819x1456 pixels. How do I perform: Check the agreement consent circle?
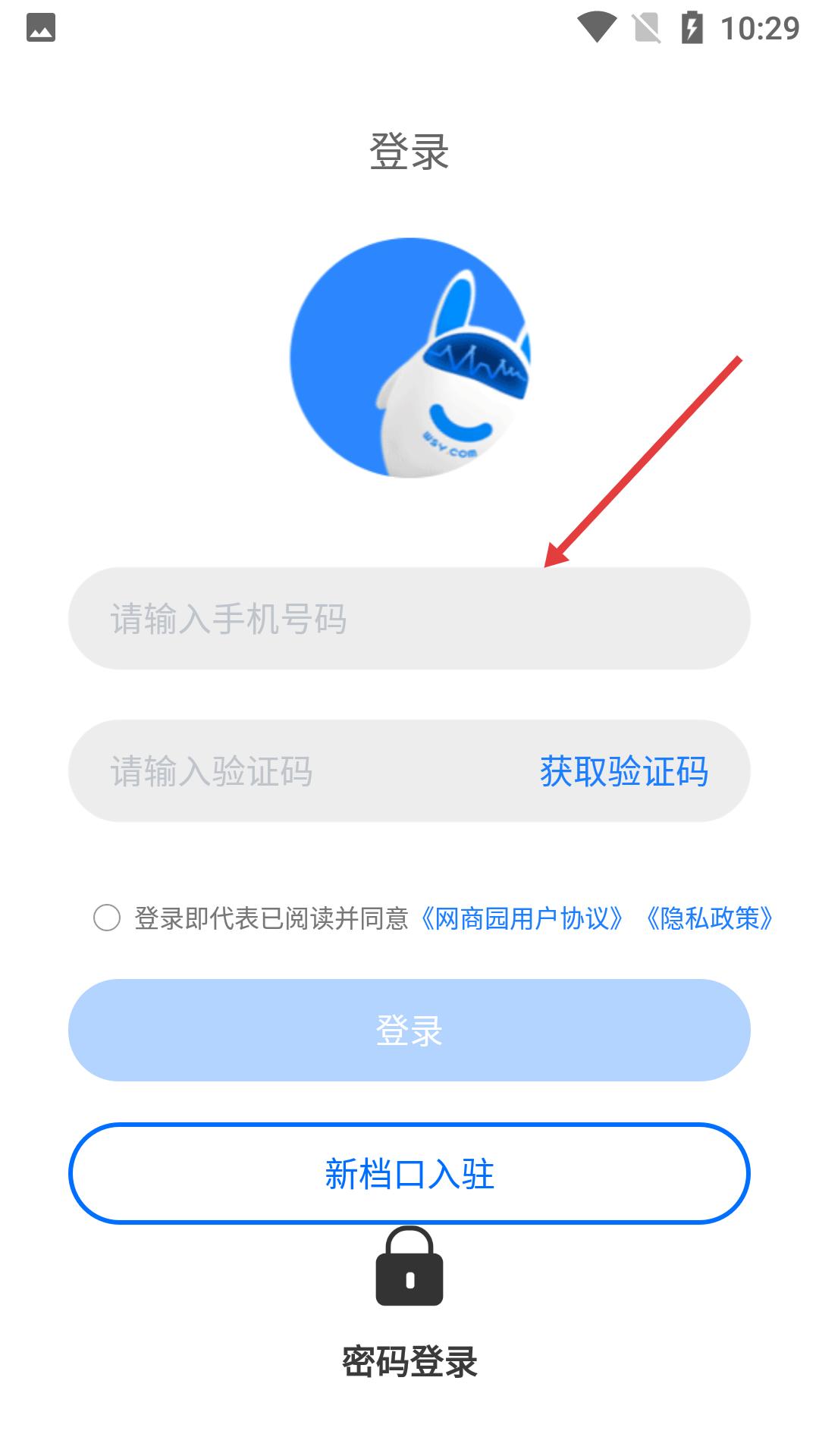pyautogui.click(x=107, y=918)
